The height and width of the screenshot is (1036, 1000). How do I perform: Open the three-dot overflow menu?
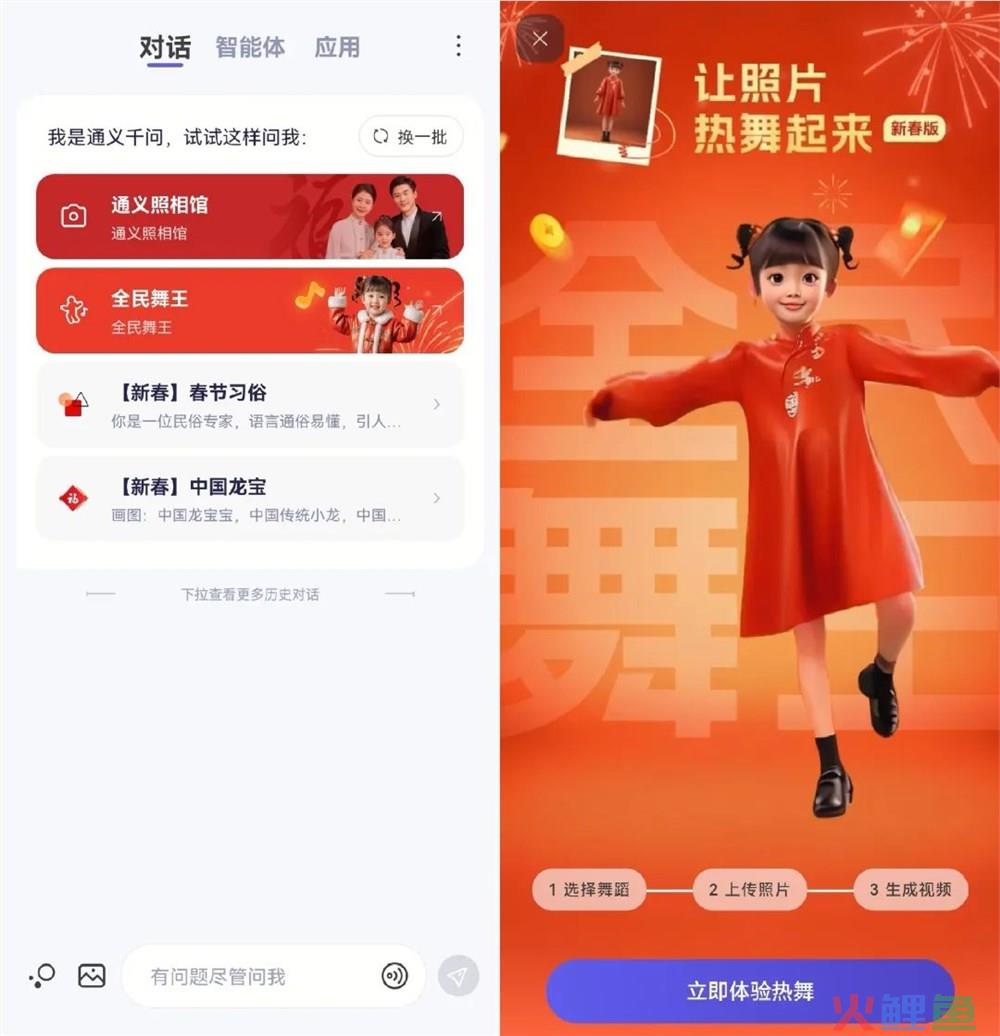click(458, 46)
